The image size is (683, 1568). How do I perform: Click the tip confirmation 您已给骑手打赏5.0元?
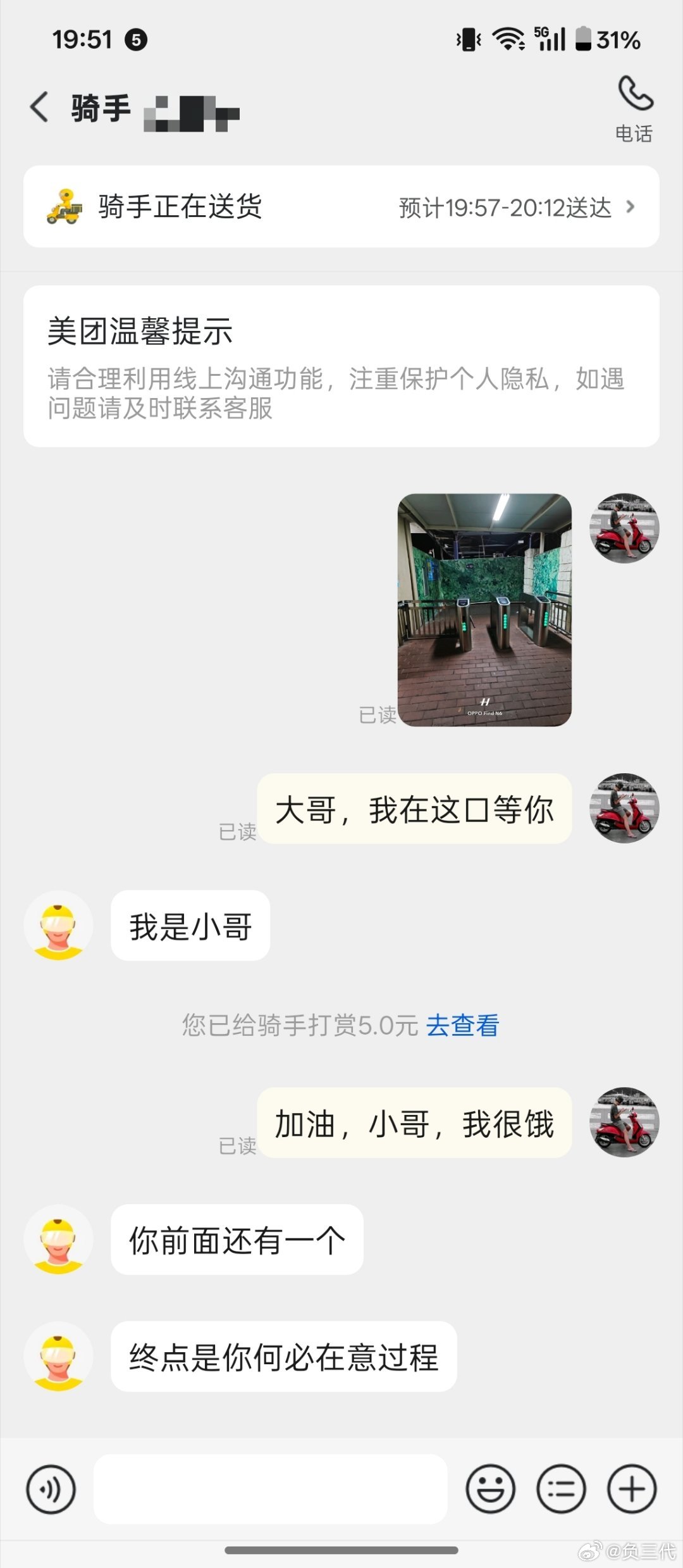click(x=297, y=1024)
